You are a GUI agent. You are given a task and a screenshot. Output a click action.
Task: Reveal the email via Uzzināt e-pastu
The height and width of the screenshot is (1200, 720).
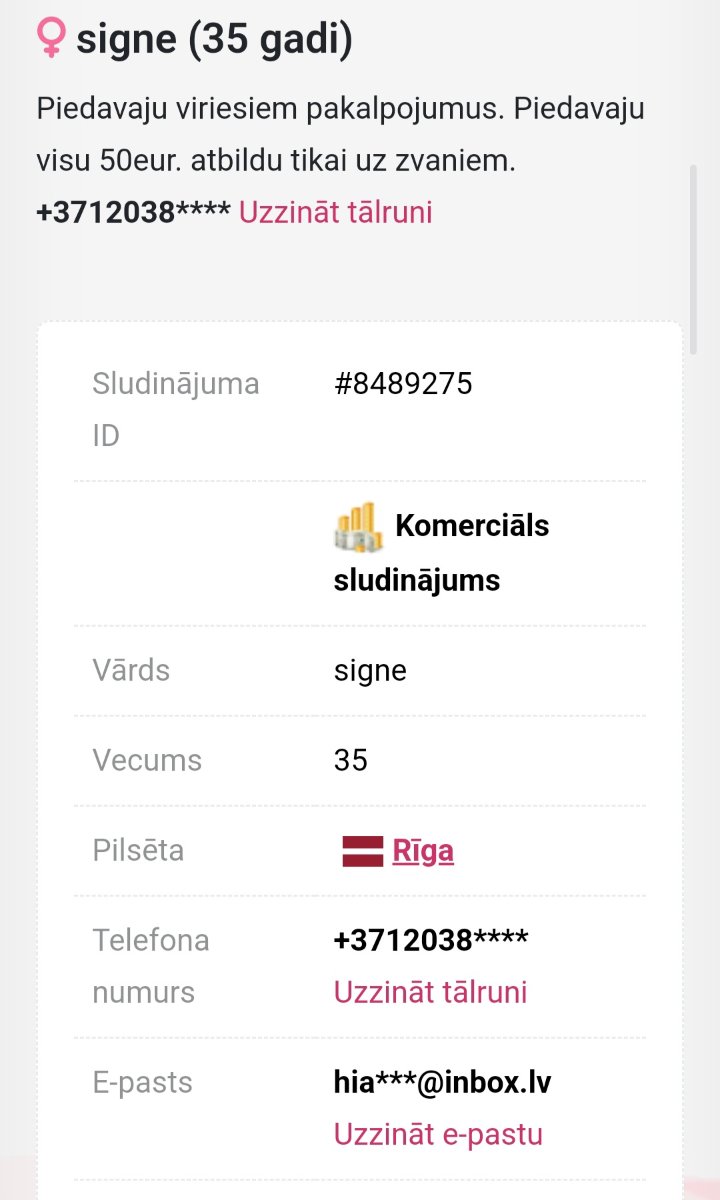point(438,1134)
